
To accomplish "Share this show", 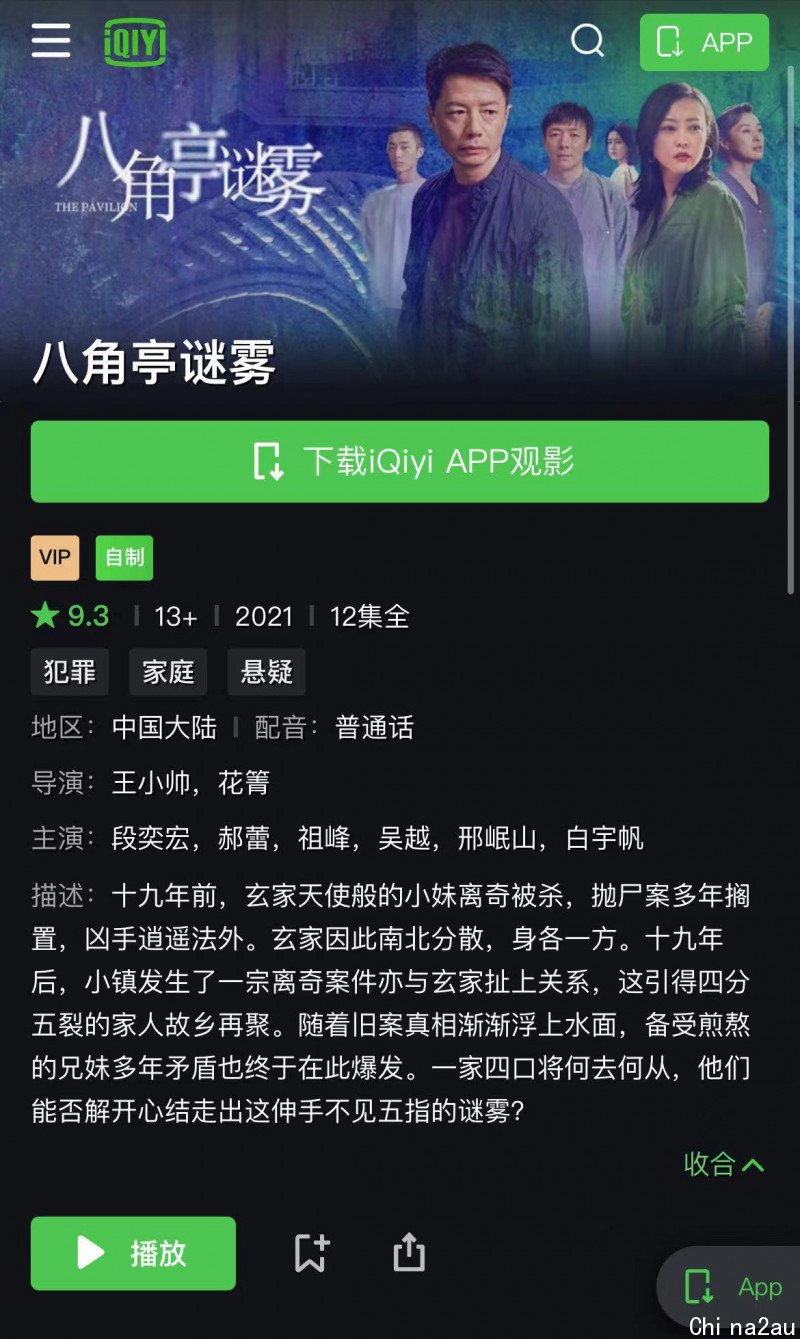I will click(x=409, y=1252).
